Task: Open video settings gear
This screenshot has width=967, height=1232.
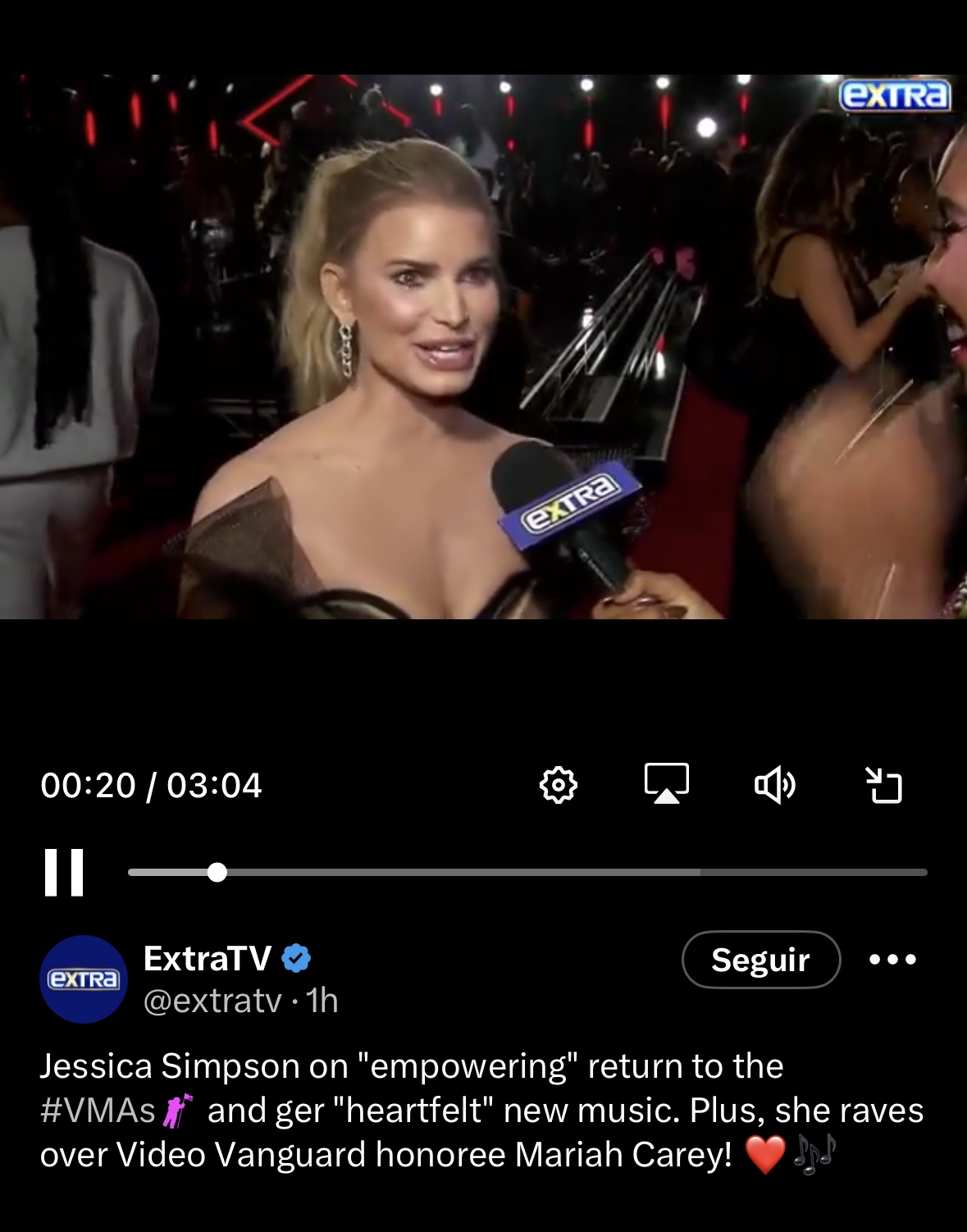Action: [x=559, y=785]
